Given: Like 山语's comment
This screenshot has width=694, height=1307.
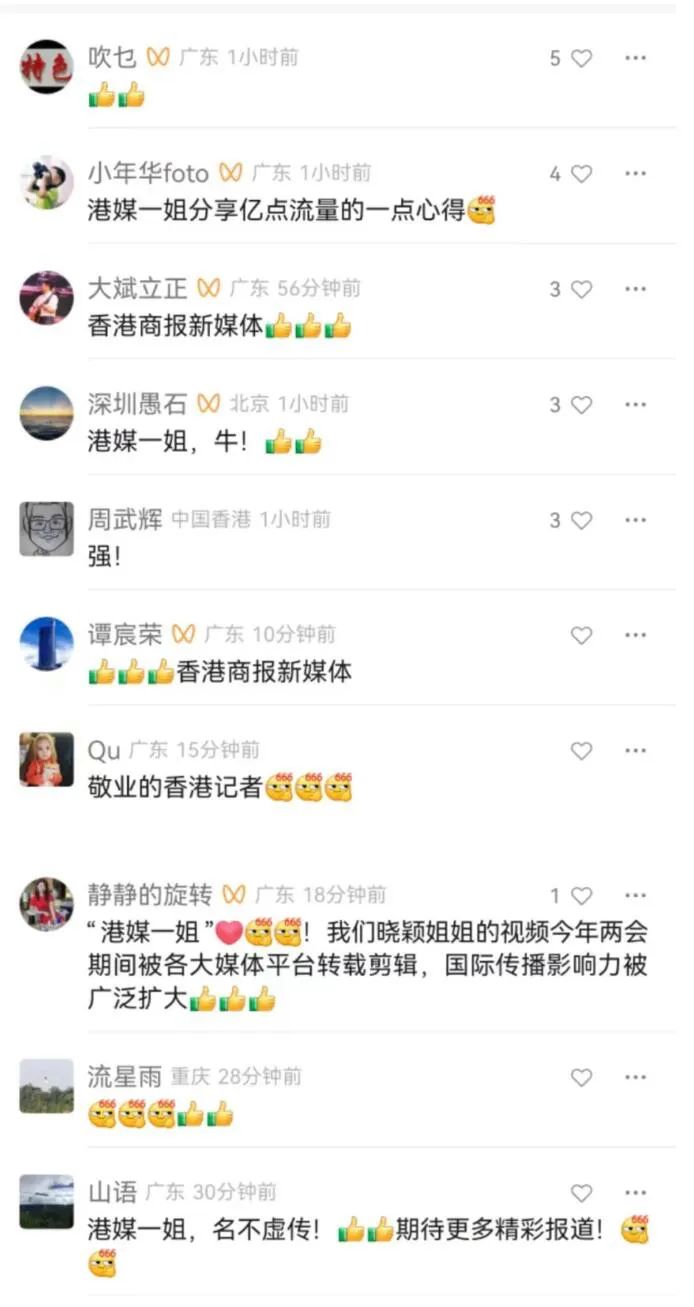Looking at the screenshot, I should (581, 1193).
